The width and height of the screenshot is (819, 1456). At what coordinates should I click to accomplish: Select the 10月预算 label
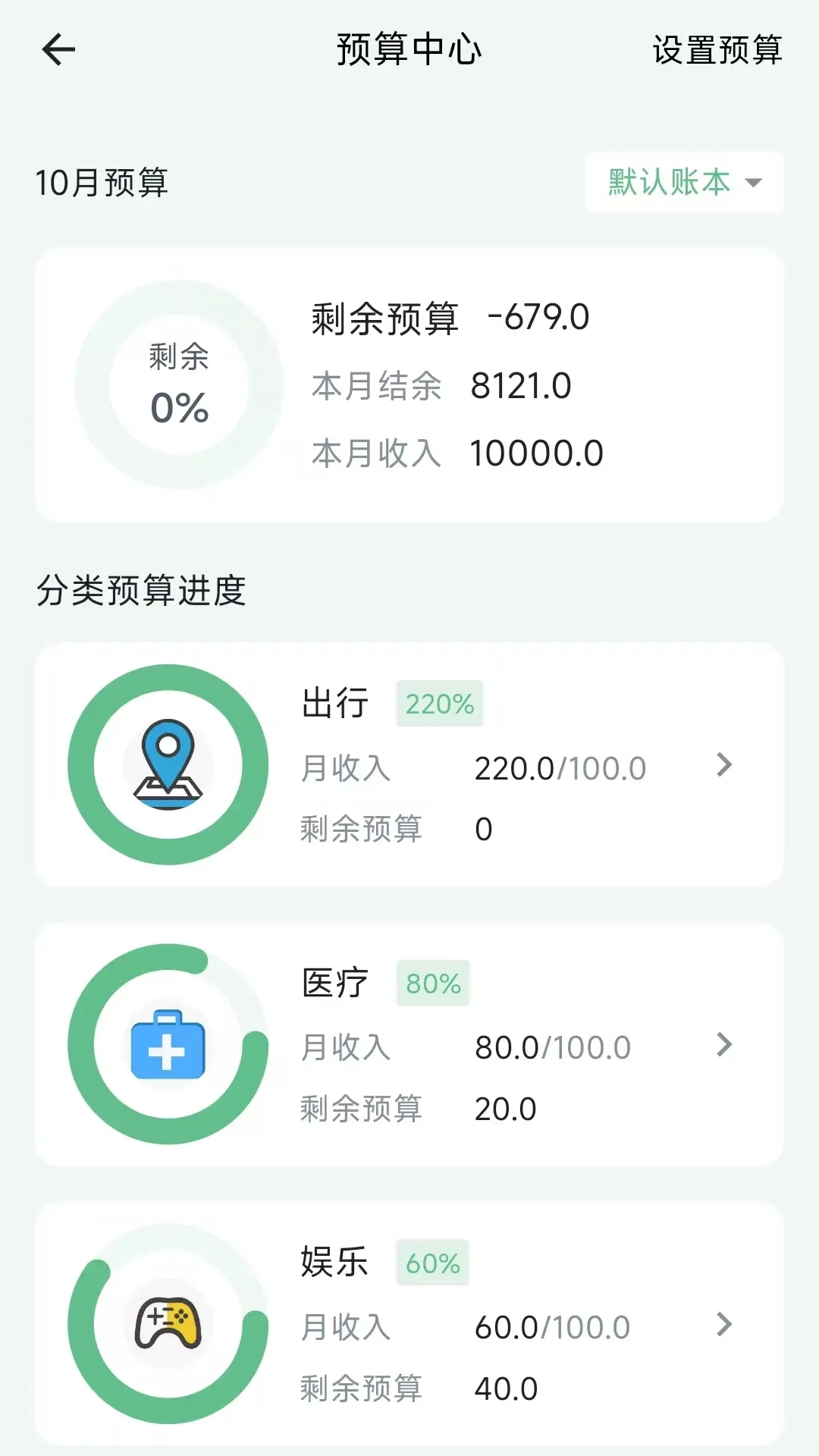pos(101,182)
